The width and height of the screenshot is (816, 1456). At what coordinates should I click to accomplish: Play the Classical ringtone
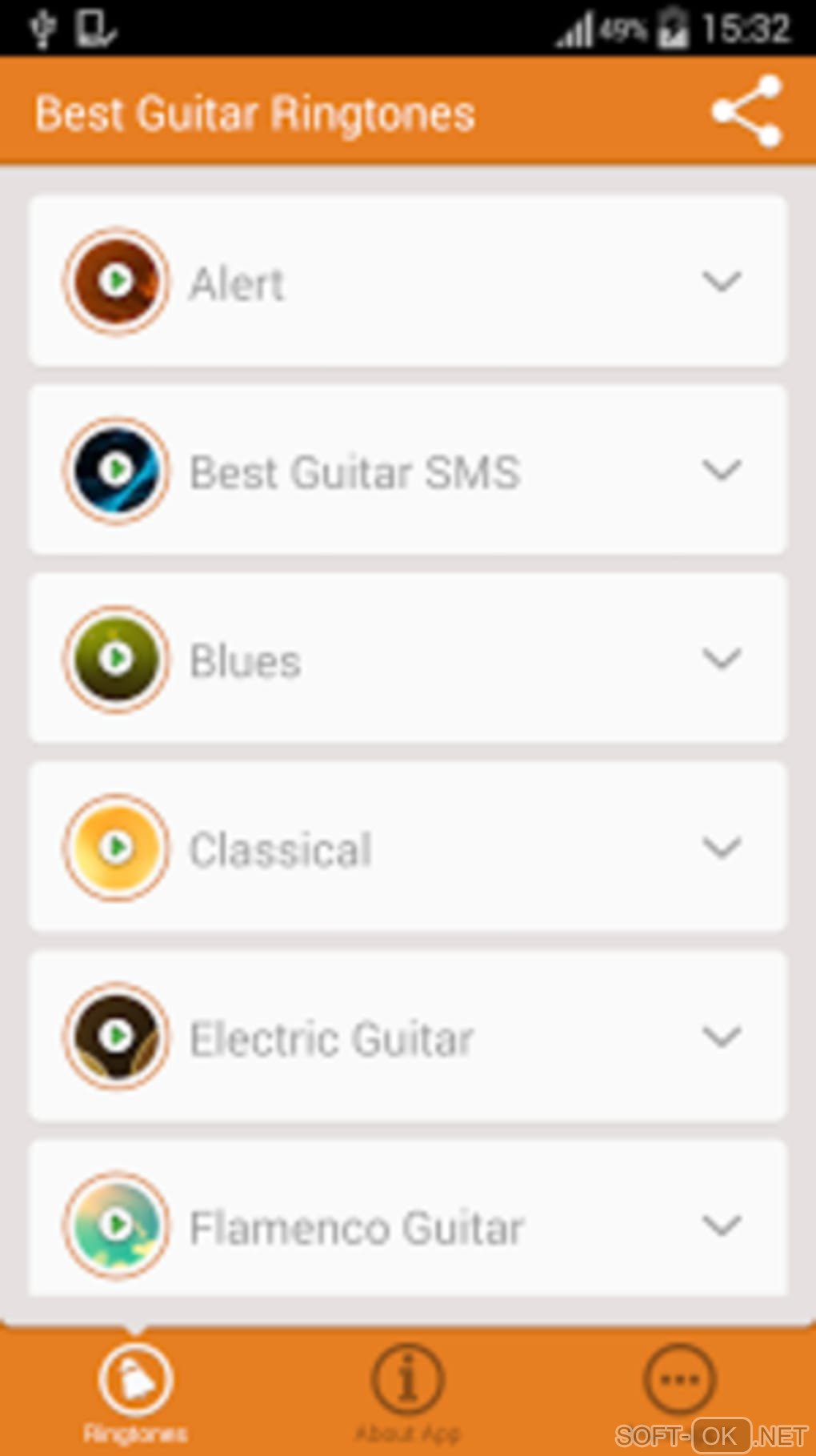click(x=117, y=847)
